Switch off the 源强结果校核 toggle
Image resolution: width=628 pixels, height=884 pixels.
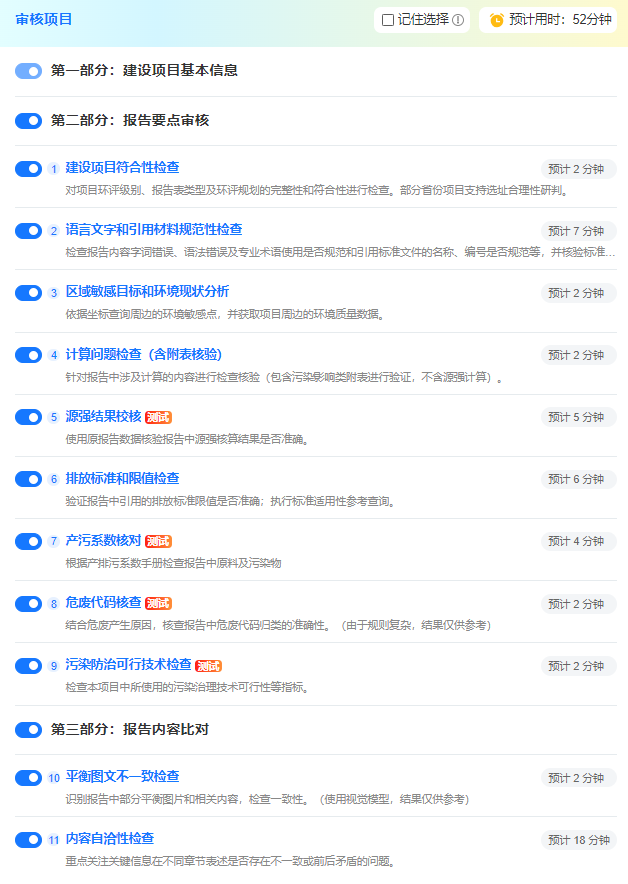[x=29, y=417]
